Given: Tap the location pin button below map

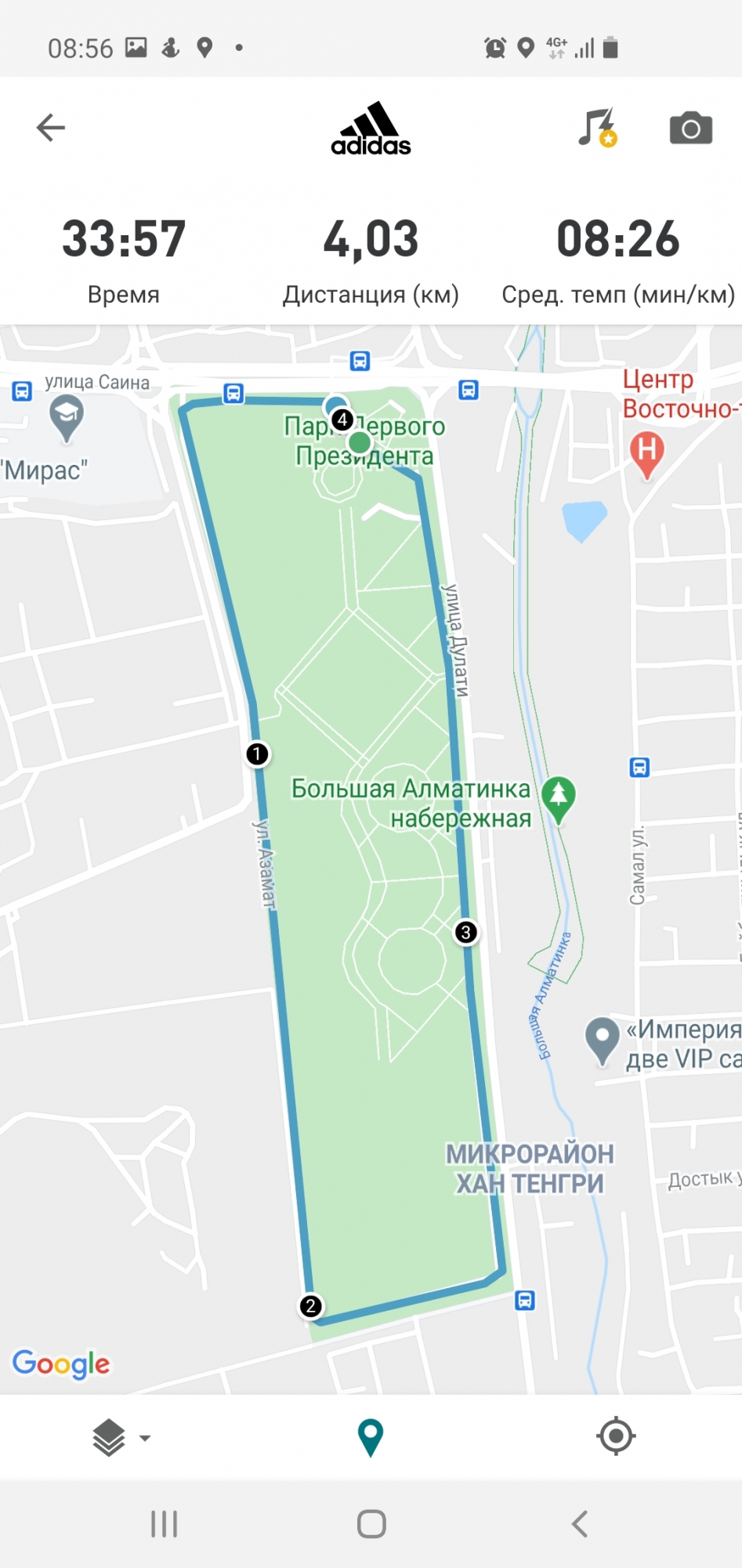Looking at the screenshot, I should click(x=370, y=1437).
